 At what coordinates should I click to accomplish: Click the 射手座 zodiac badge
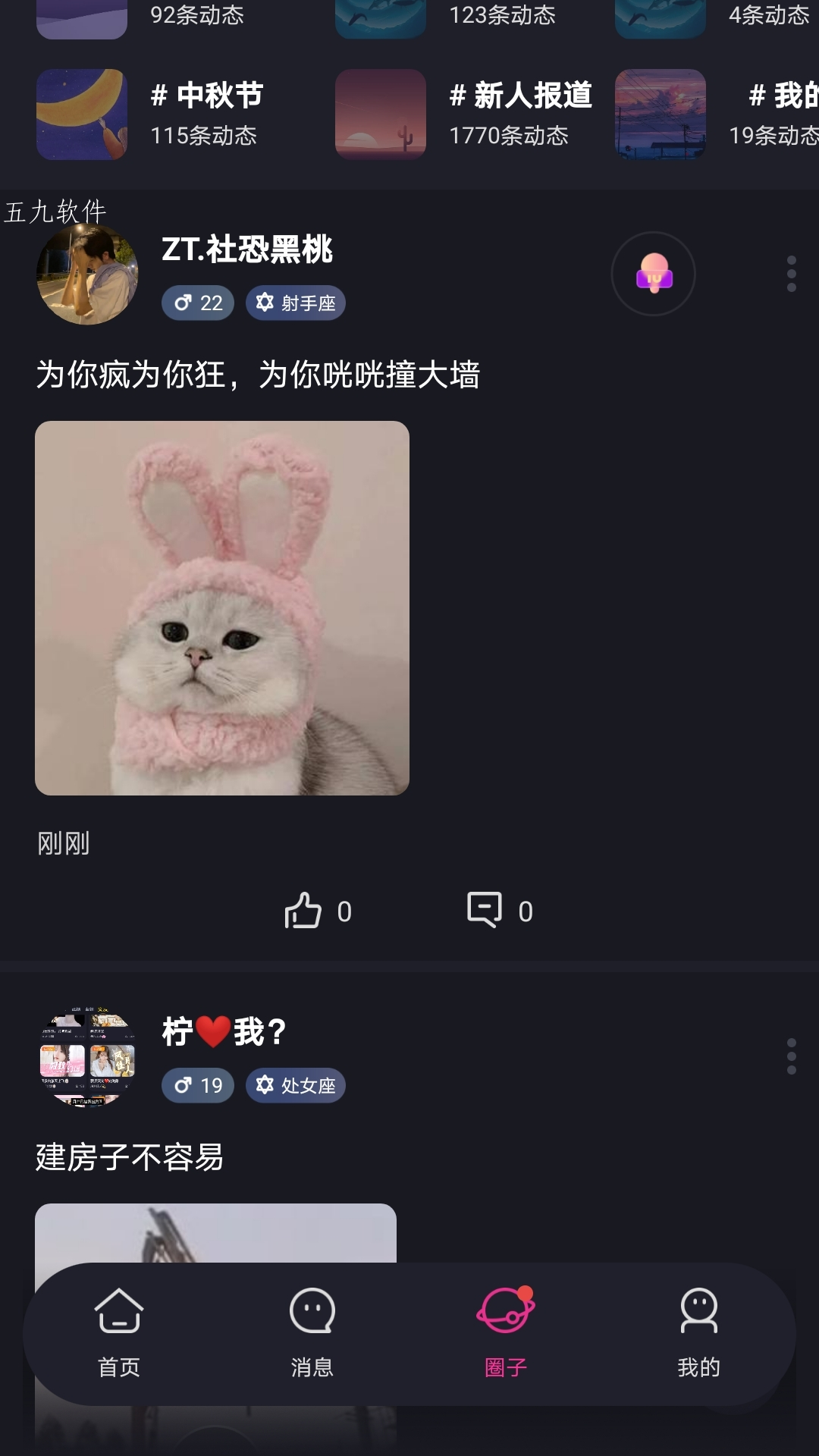pyautogui.click(x=296, y=303)
